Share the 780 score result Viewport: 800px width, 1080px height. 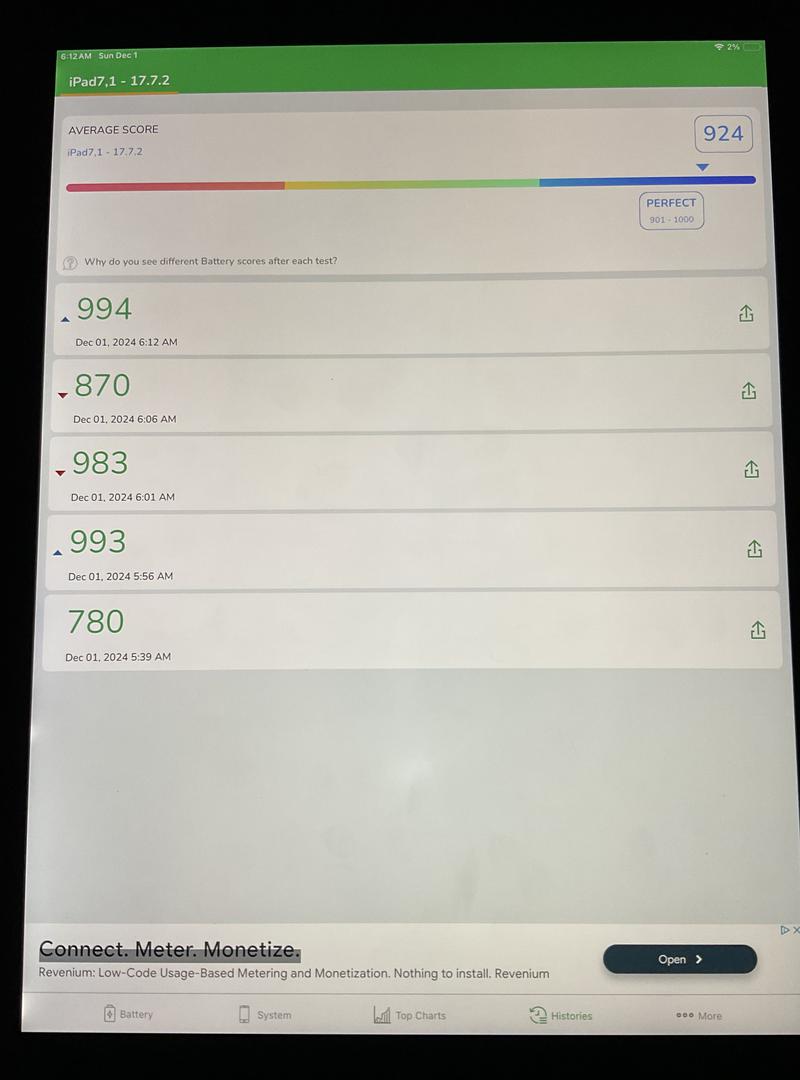point(758,630)
